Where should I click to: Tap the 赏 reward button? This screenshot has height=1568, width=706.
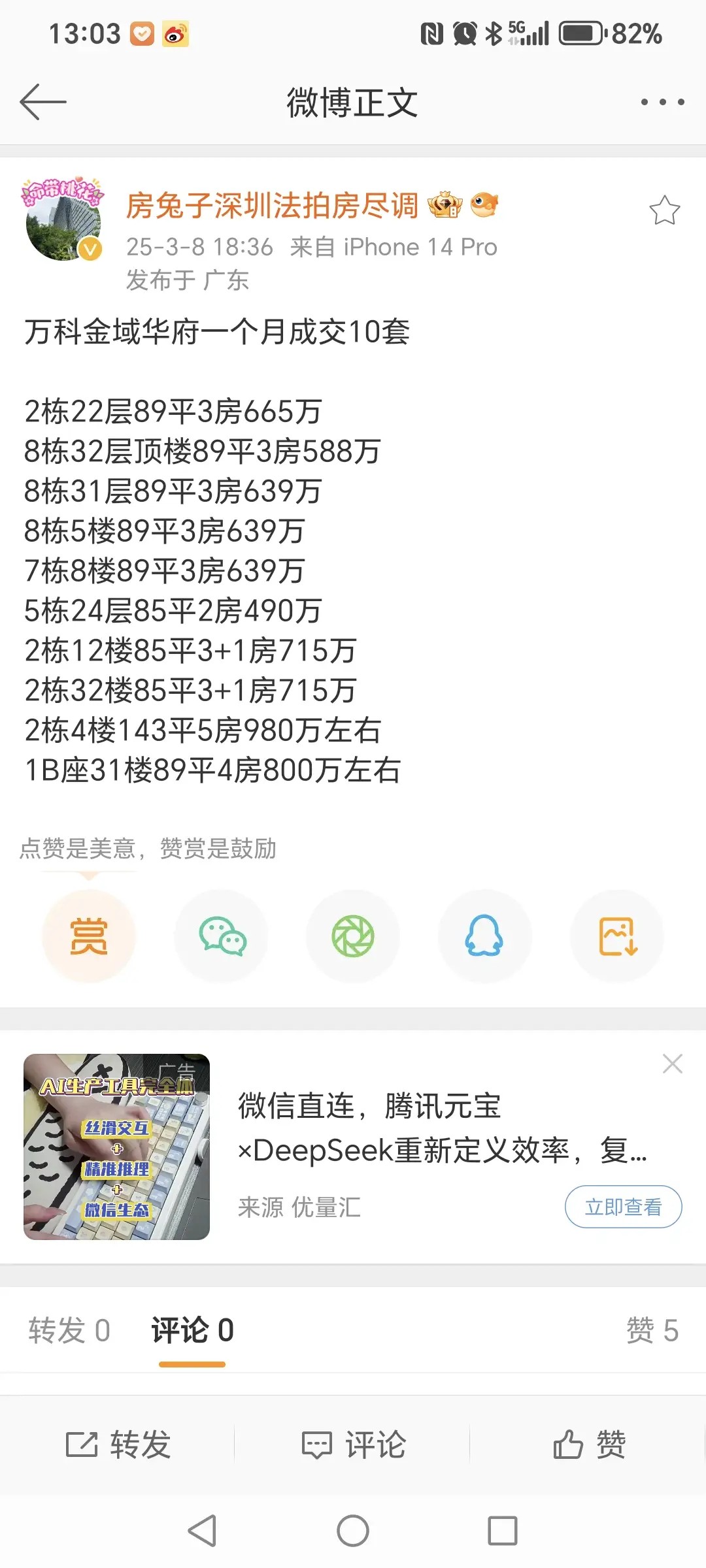(x=89, y=936)
